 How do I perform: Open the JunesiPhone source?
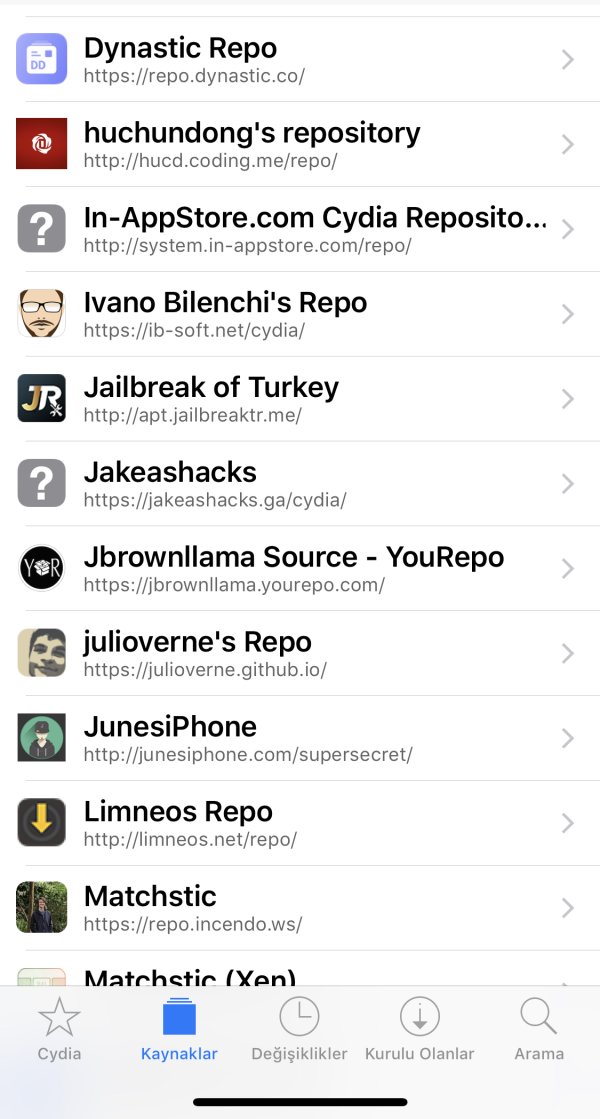pos(300,738)
